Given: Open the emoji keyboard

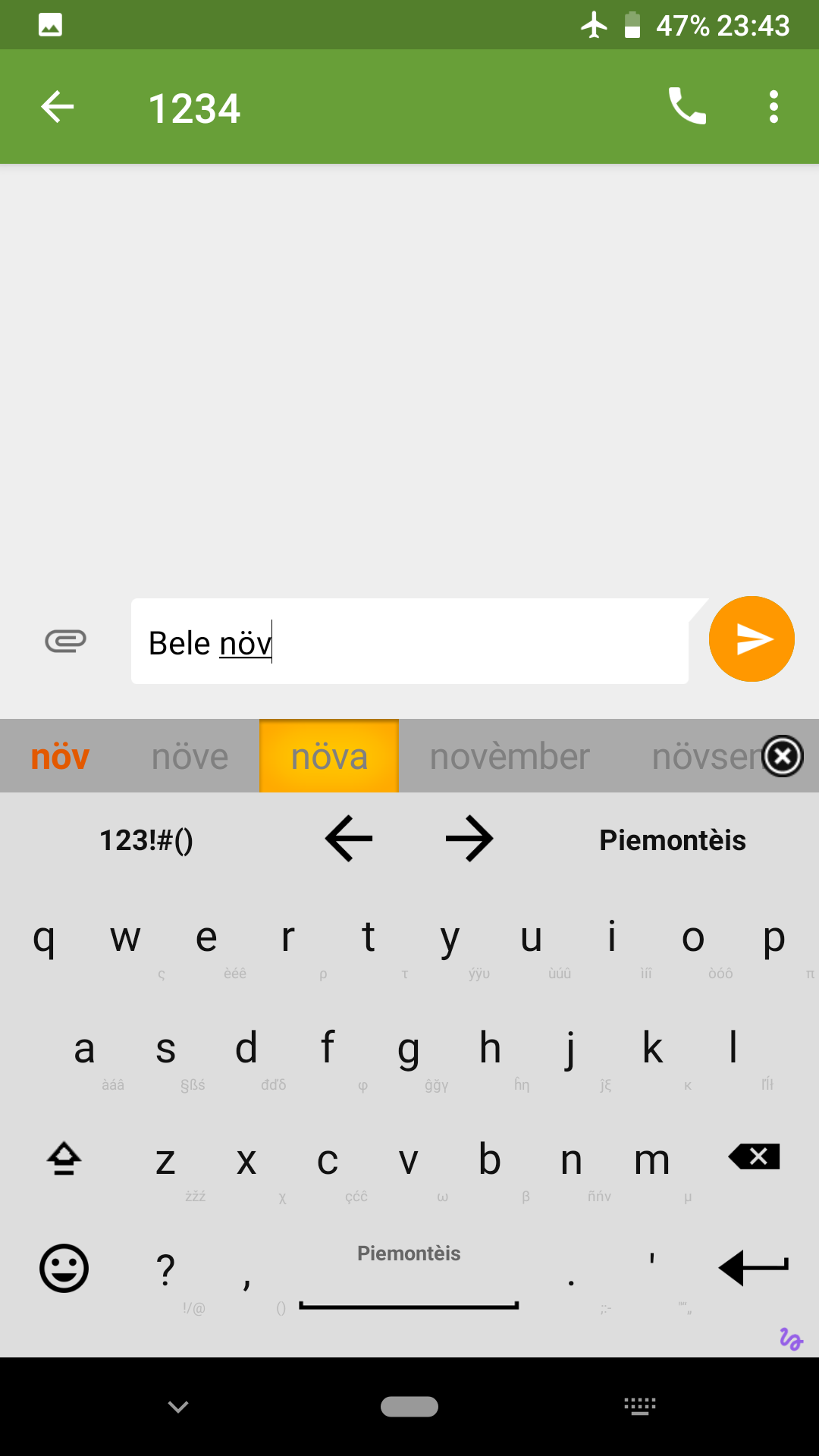Looking at the screenshot, I should 64,1268.
